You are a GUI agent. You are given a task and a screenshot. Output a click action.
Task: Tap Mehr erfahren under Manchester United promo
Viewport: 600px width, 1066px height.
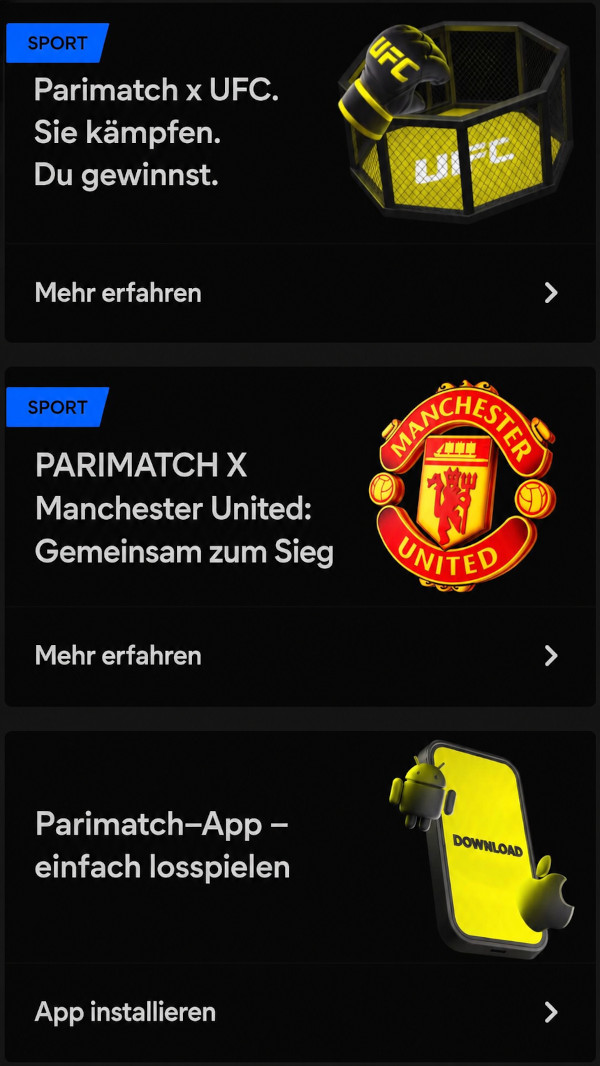click(300, 656)
